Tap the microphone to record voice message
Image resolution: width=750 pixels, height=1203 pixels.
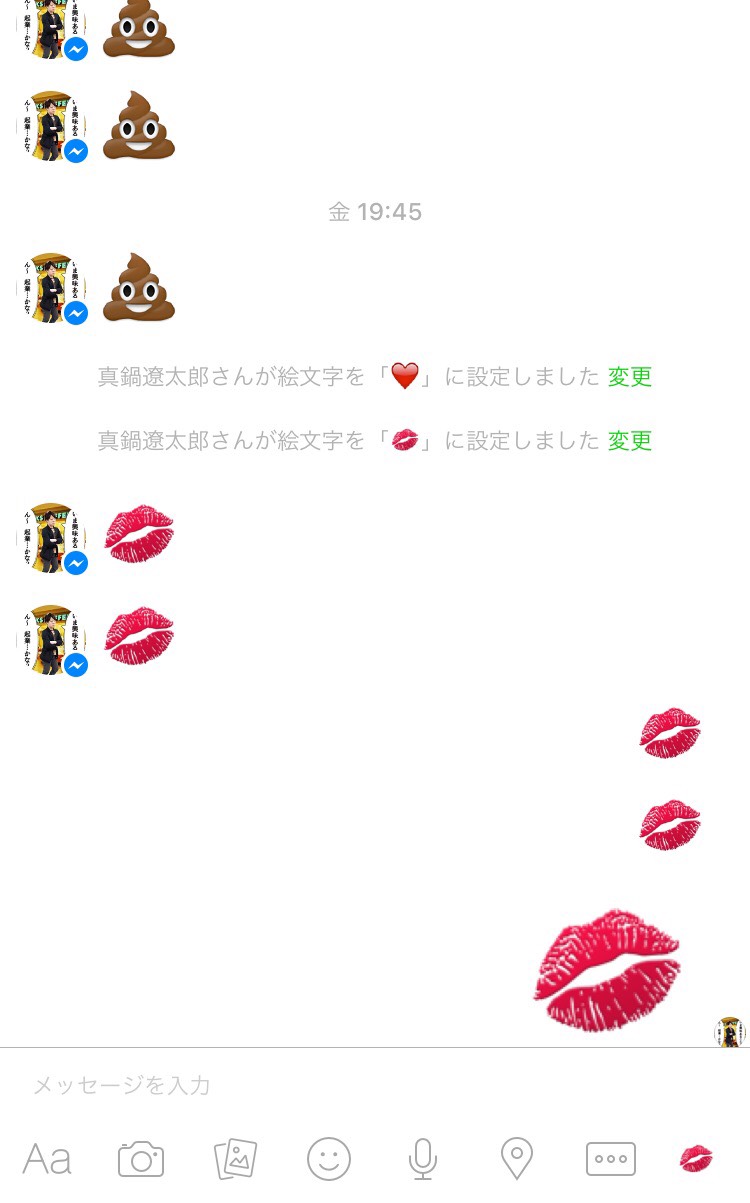tap(422, 1159)
